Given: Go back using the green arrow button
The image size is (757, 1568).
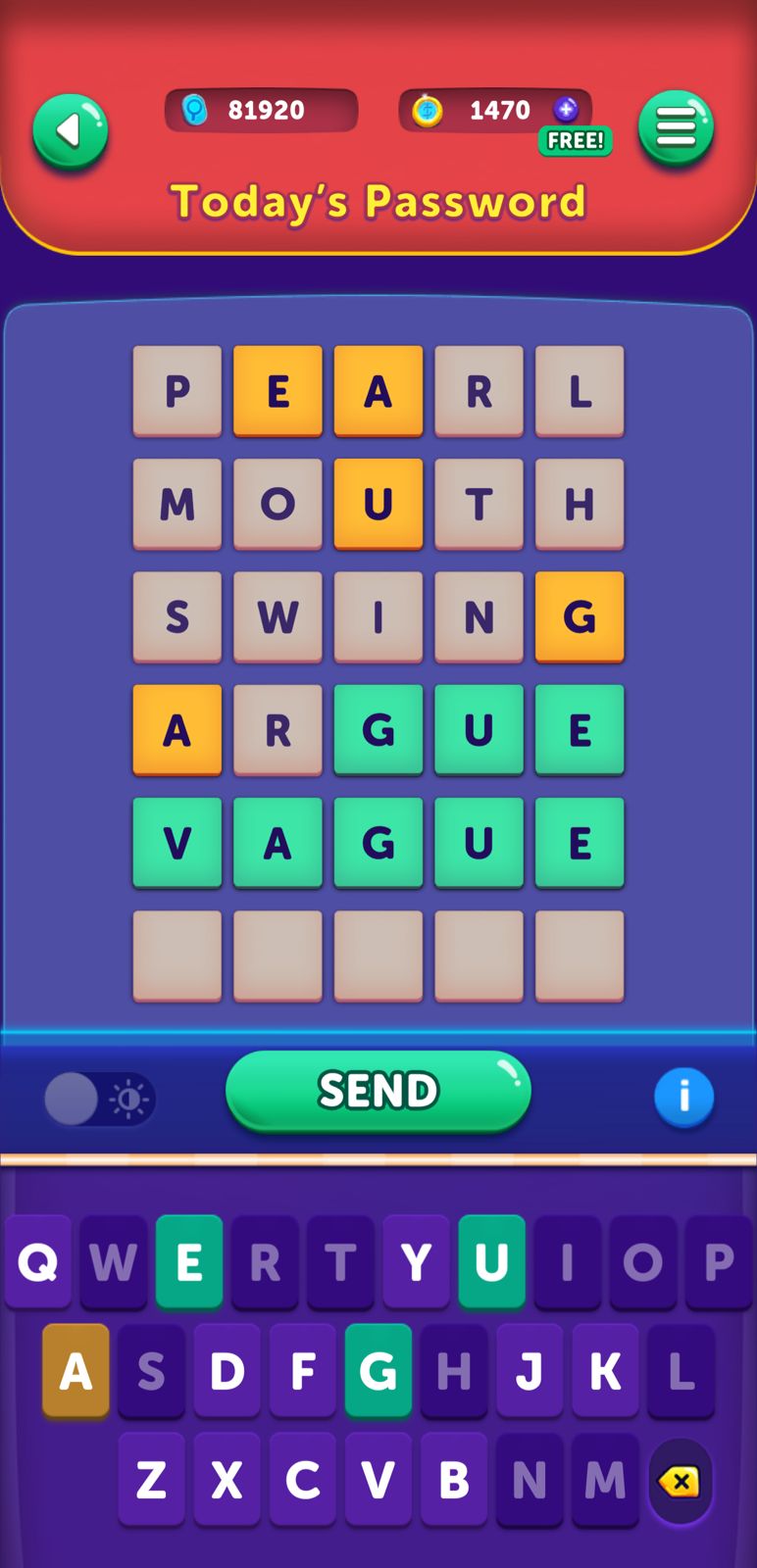Looking at the screenshot, I should 70,130.
